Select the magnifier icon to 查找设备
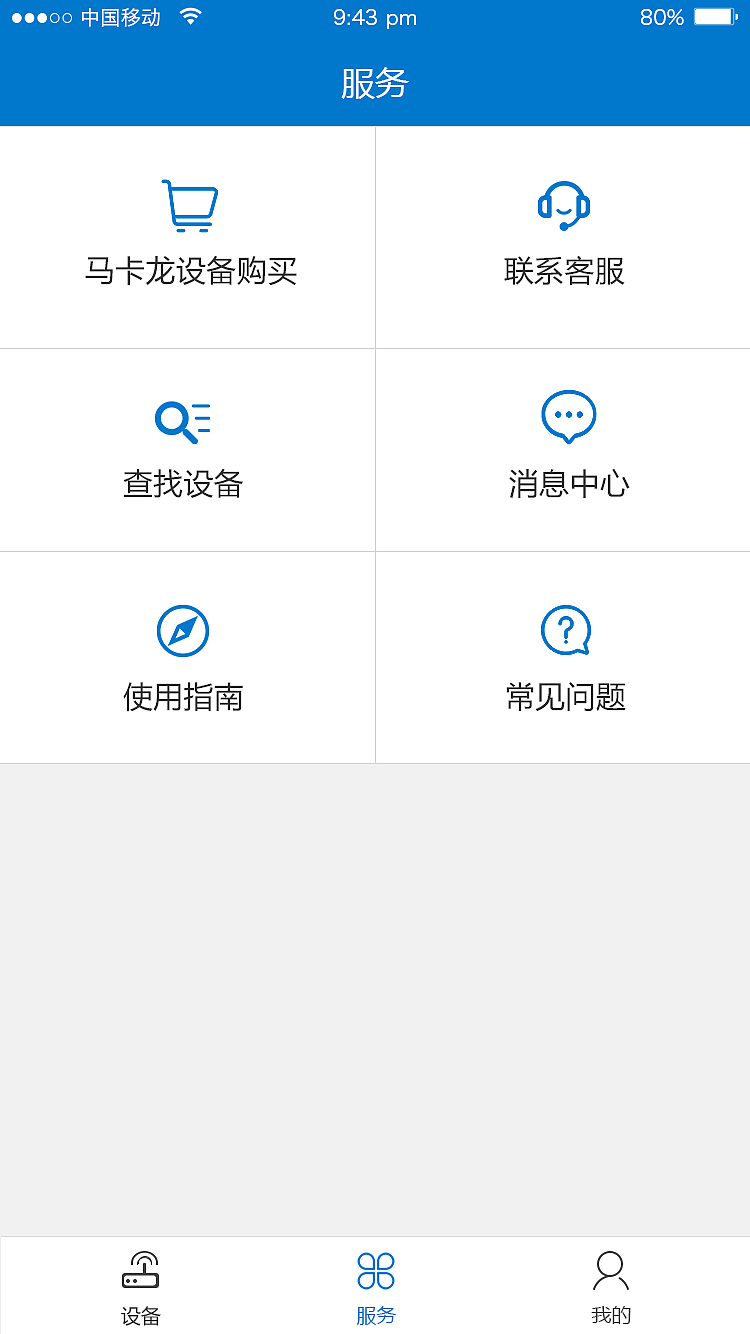Viewport: 750px width, 1334px height. pyautogui.click(x=184, y=418)
